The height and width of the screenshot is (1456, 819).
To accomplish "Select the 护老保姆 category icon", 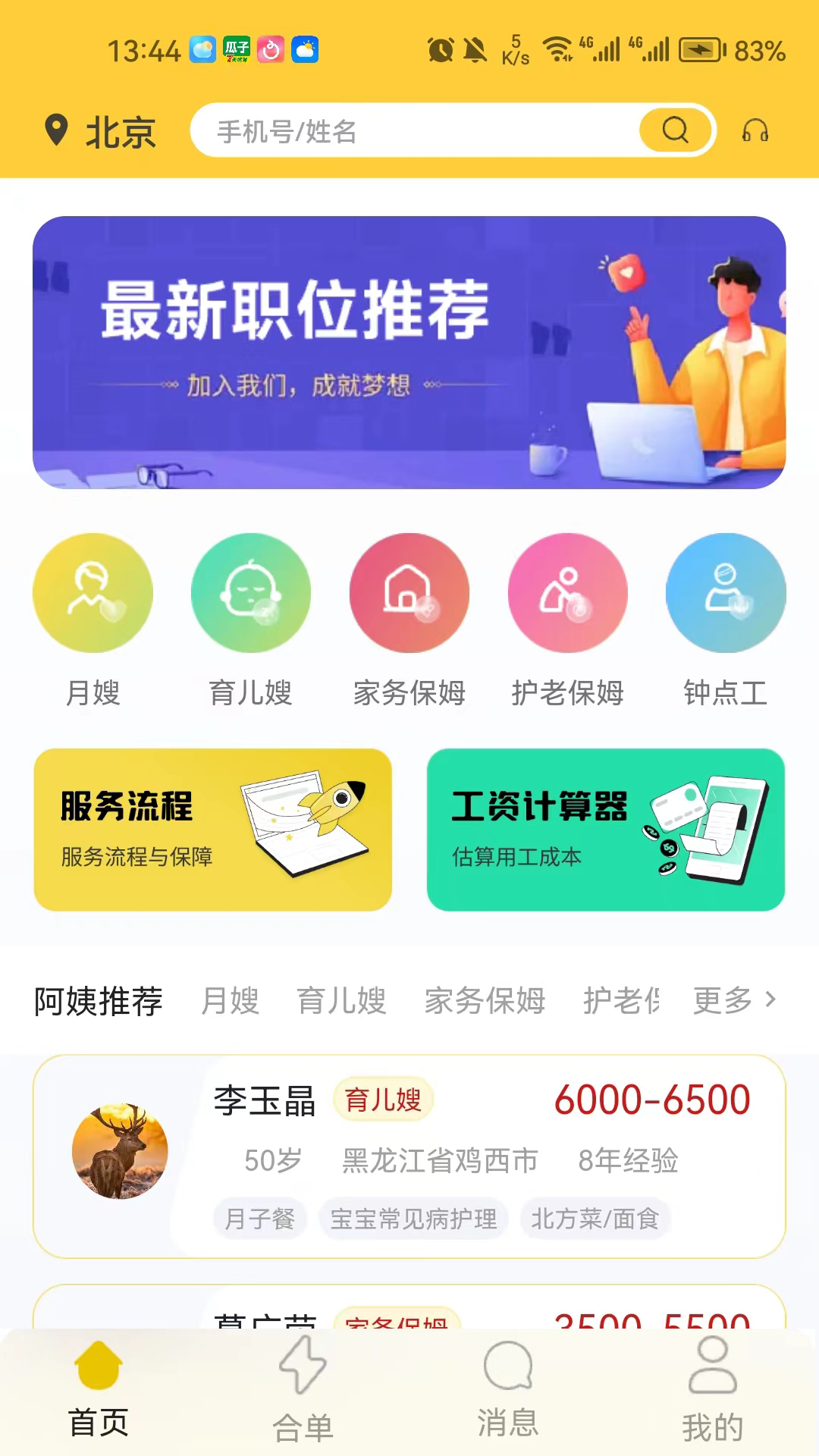I will coord(567,593).
